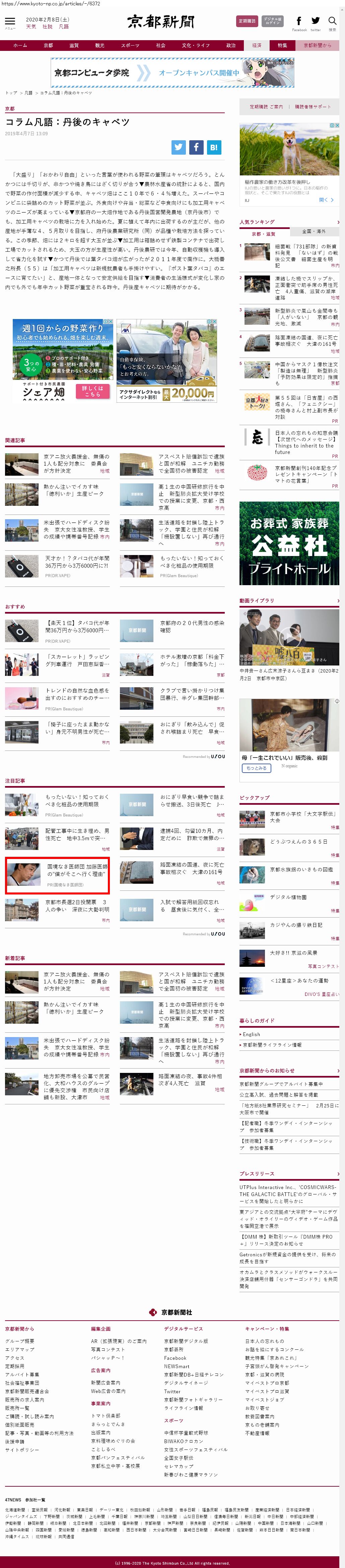Screen dimensions: 345x1568
Task: Open the 凡語 breadcrumb link
Action: point(29,93)
